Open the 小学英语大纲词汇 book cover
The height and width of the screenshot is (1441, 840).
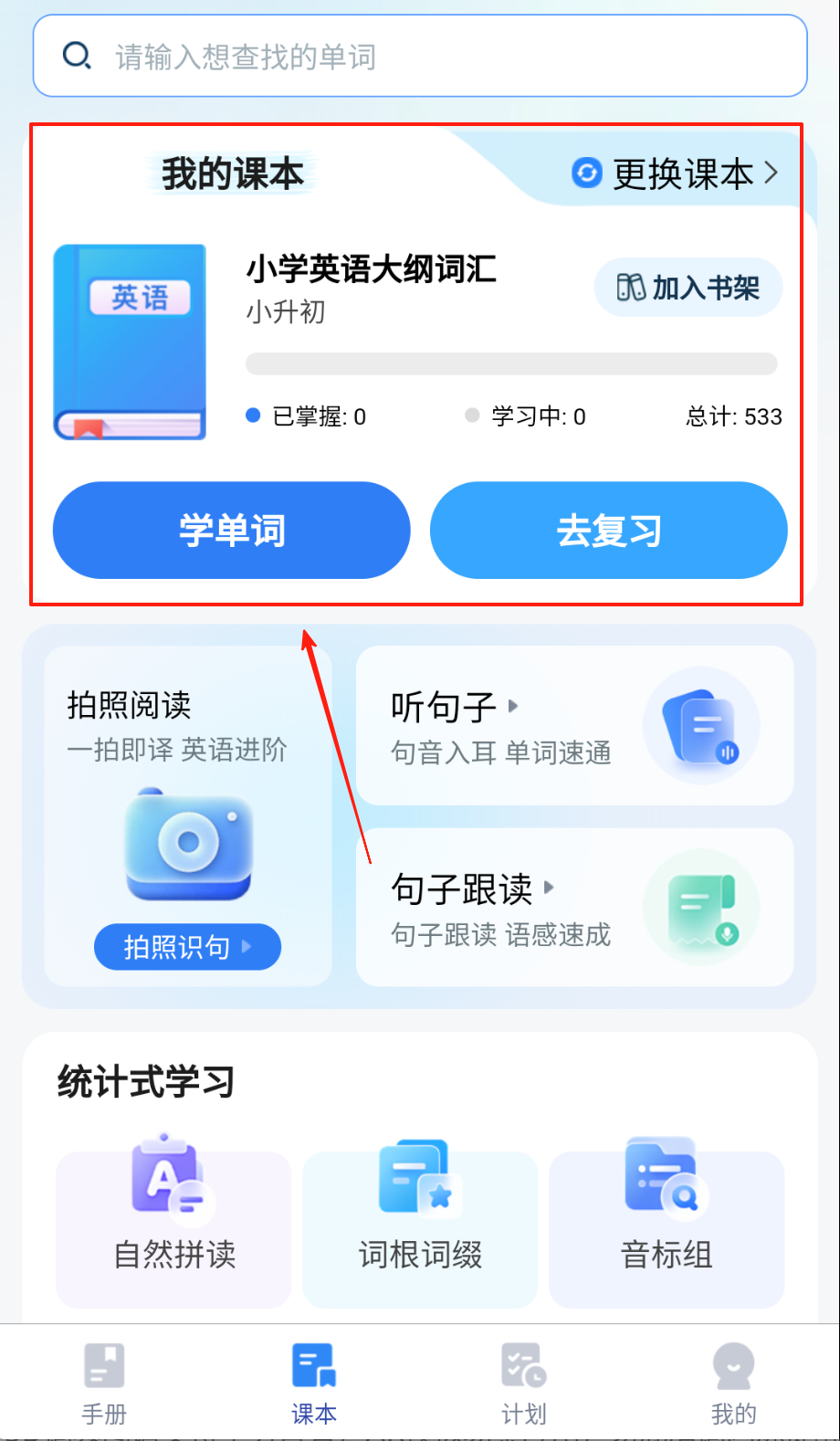[x=130, y=342]
